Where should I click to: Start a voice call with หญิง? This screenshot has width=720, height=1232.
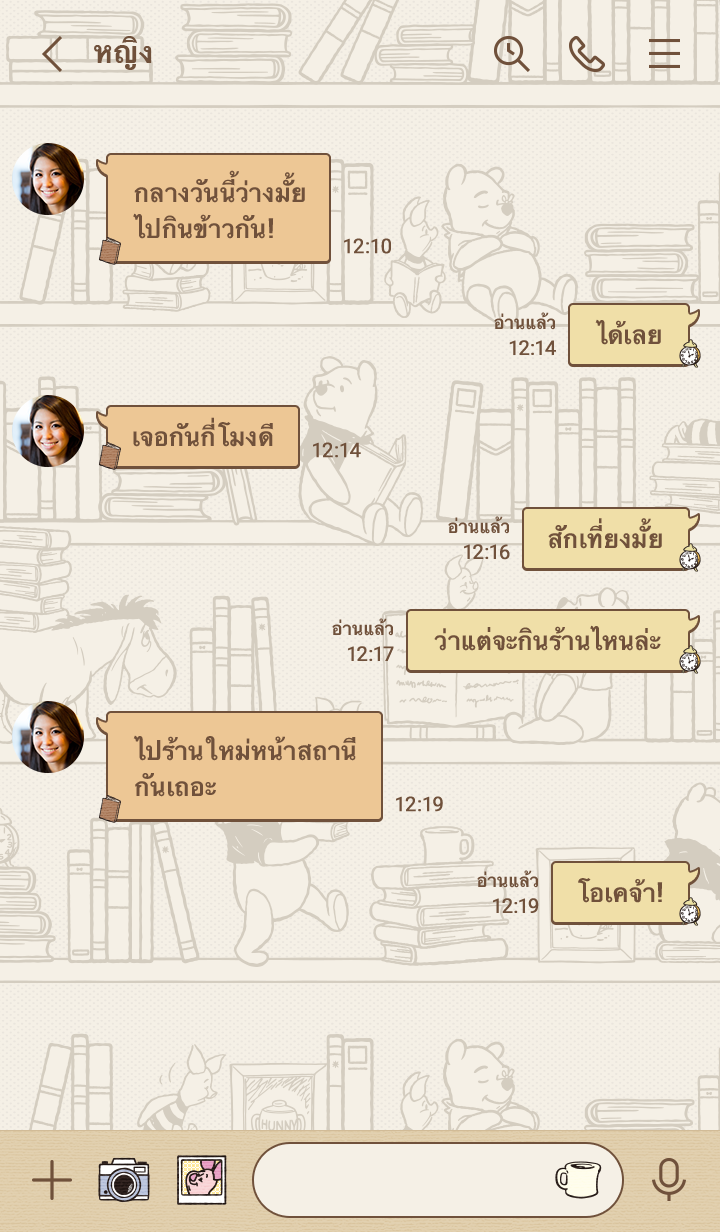pos(586,54)
